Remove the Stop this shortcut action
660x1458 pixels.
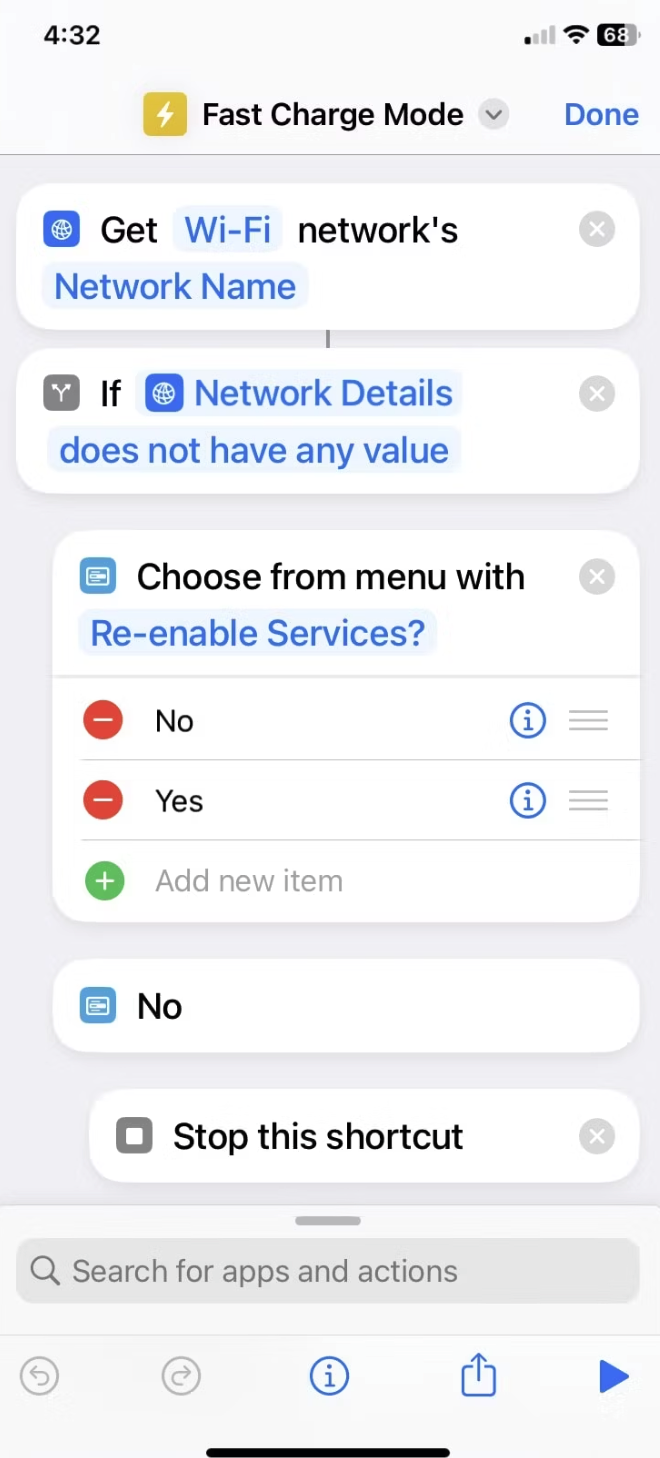tap(597, 1137)
